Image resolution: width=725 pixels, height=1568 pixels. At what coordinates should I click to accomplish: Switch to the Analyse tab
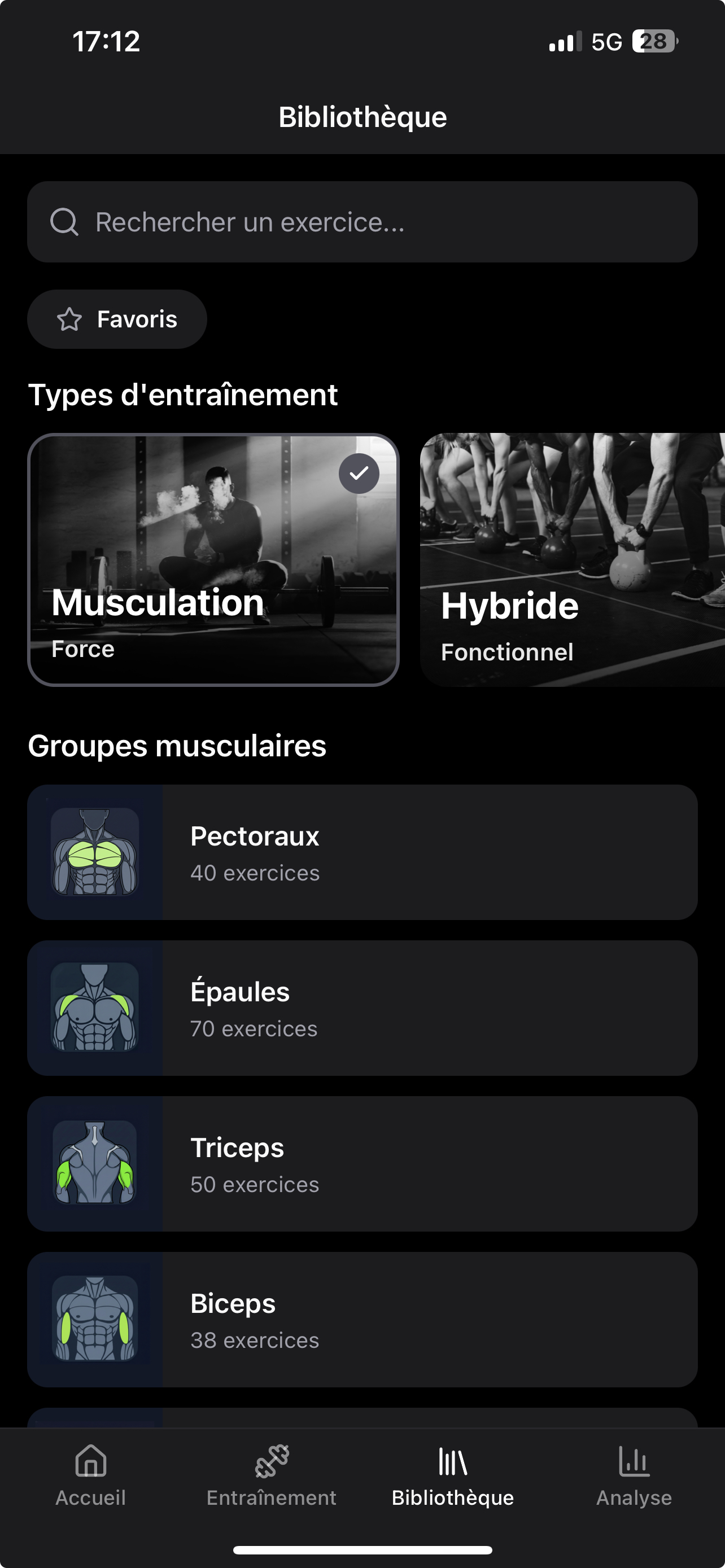(x=634, y=1475)
